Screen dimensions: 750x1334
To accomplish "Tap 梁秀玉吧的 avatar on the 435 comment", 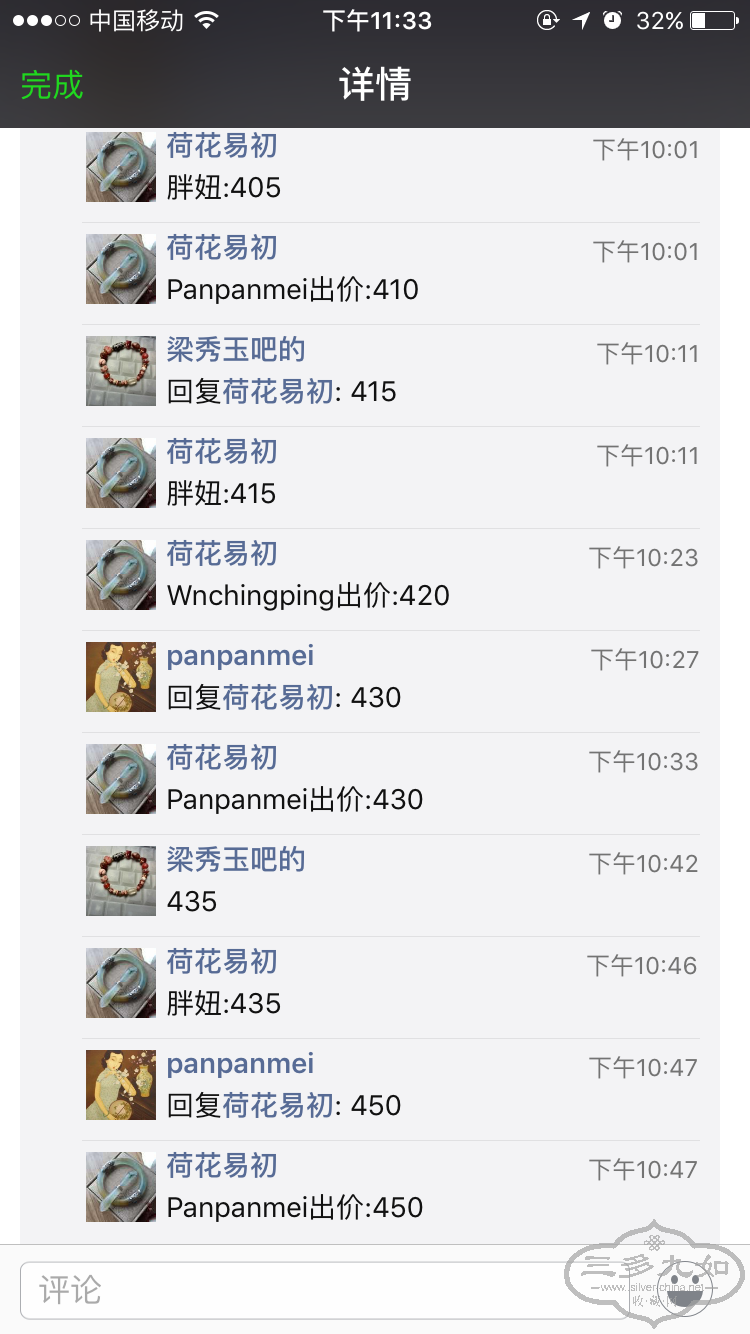I will pyautogui.click(x=121, y=881).
